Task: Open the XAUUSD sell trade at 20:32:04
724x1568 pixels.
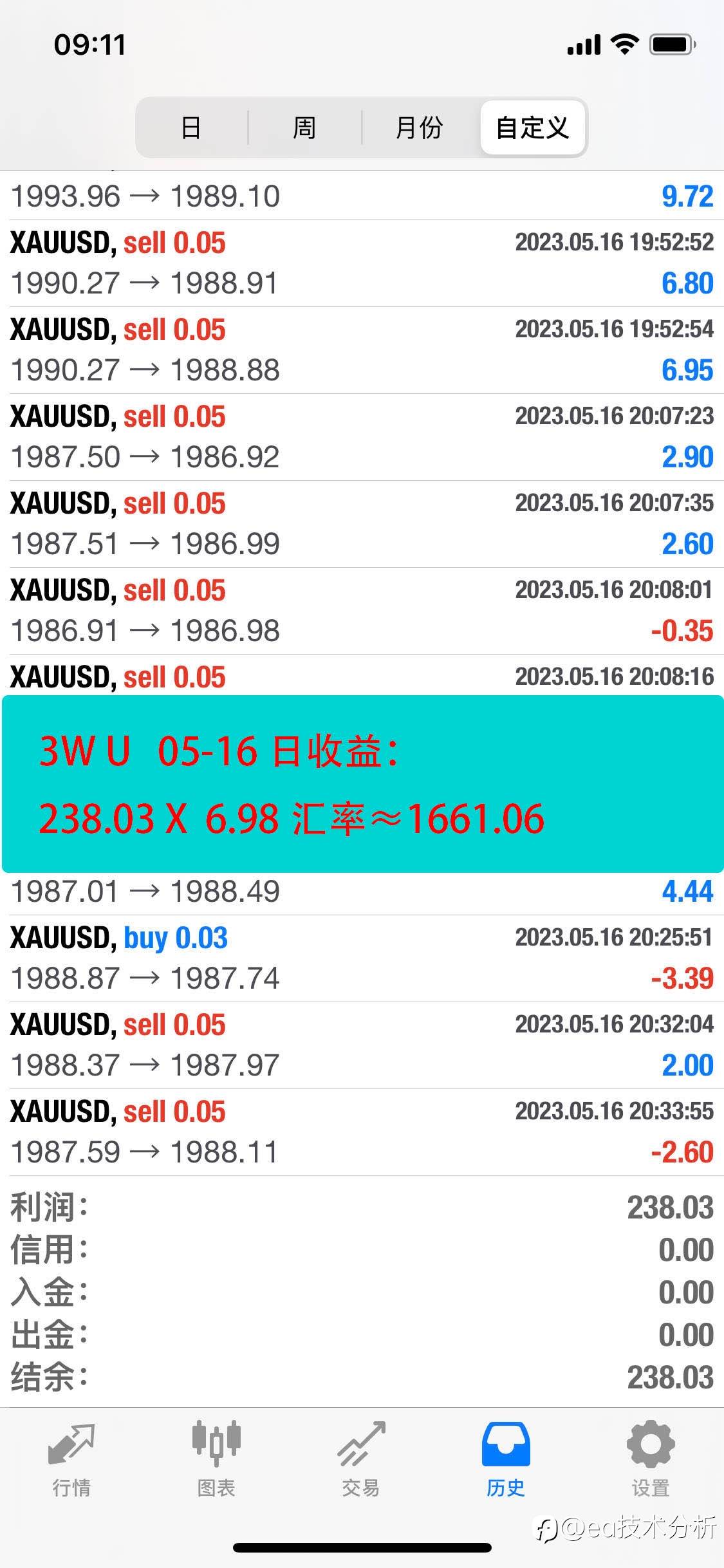Action: [362, 1045]
